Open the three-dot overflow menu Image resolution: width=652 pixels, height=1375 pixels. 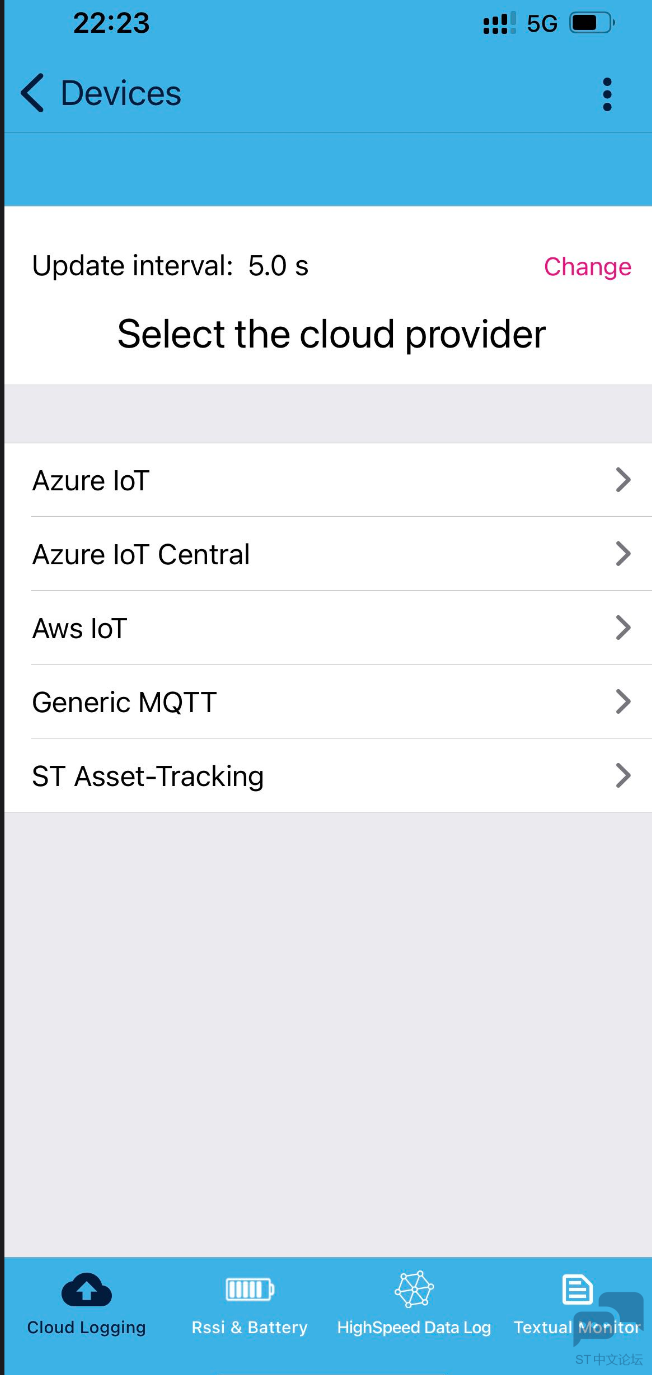[x=607, y=94]
